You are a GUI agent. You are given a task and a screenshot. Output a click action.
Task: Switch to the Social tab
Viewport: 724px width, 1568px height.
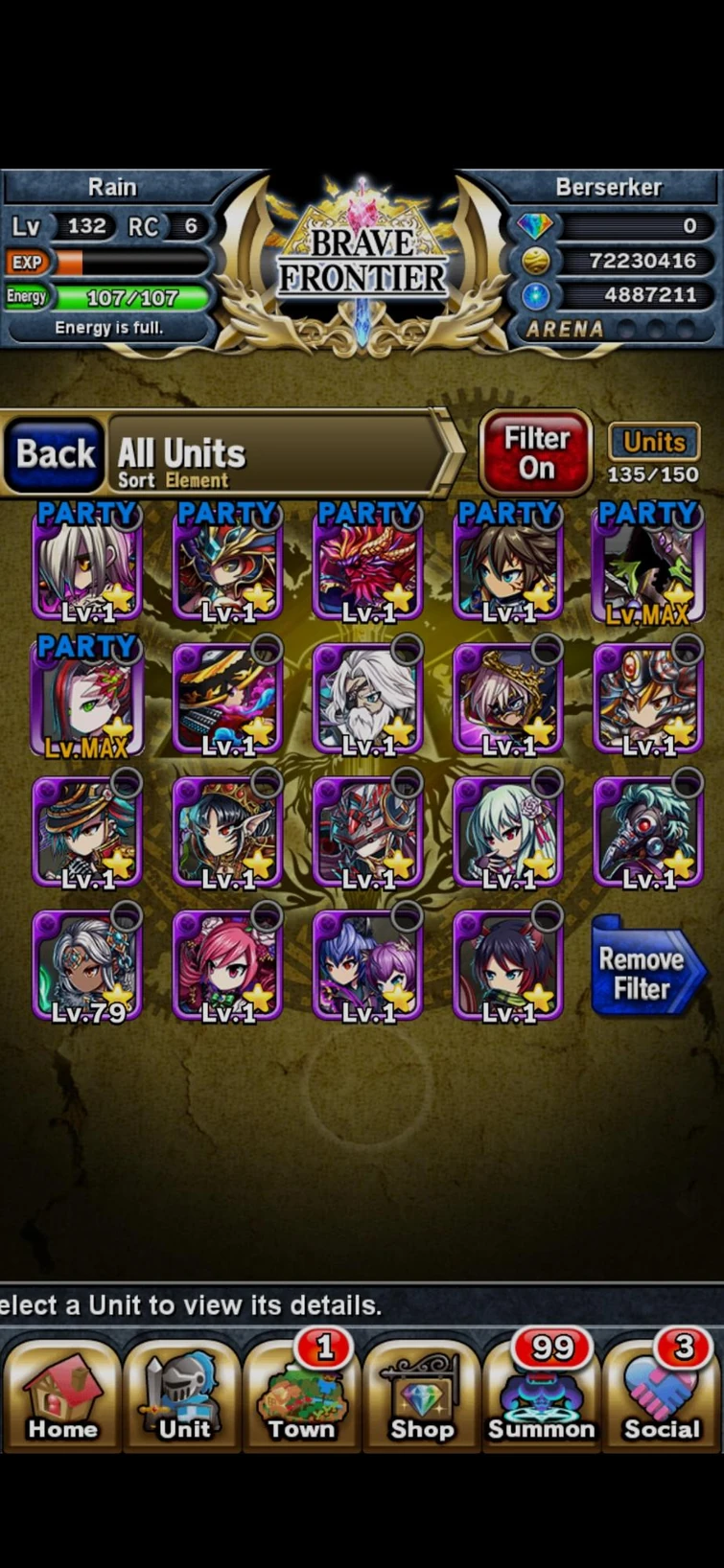coord(662,1391)
